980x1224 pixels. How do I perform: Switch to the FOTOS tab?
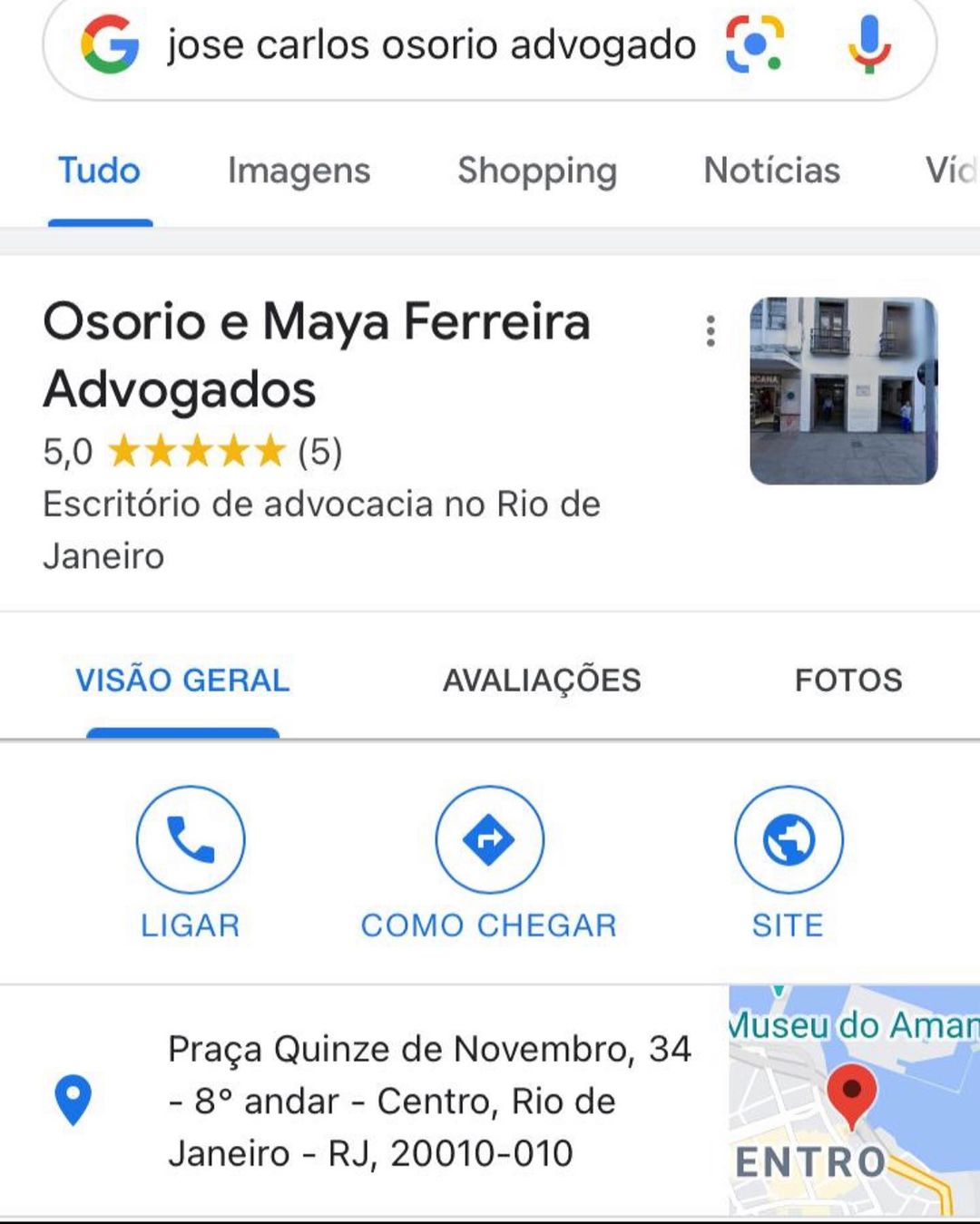pos(848,681)
